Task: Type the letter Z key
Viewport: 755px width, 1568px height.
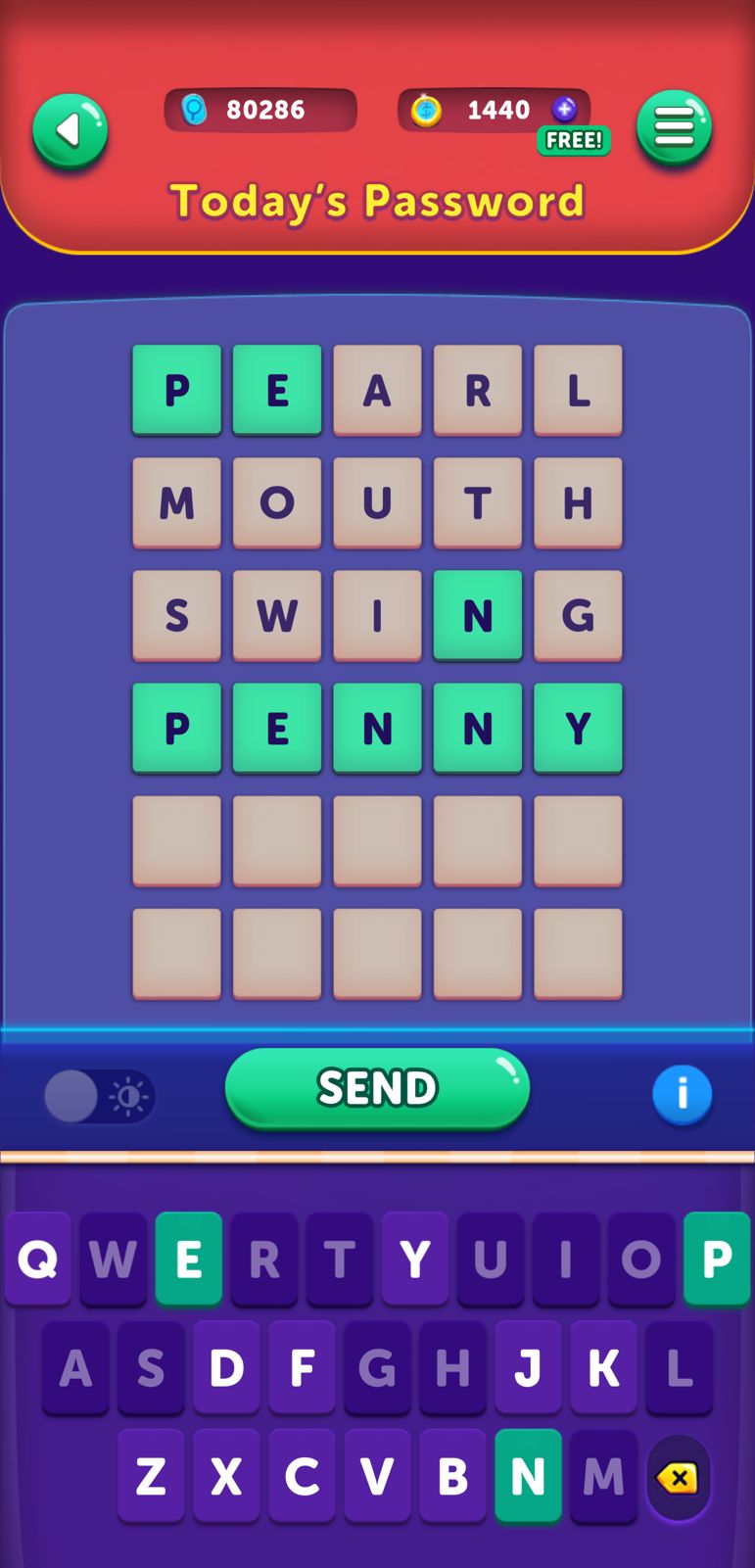Action: pos(151,1476)
